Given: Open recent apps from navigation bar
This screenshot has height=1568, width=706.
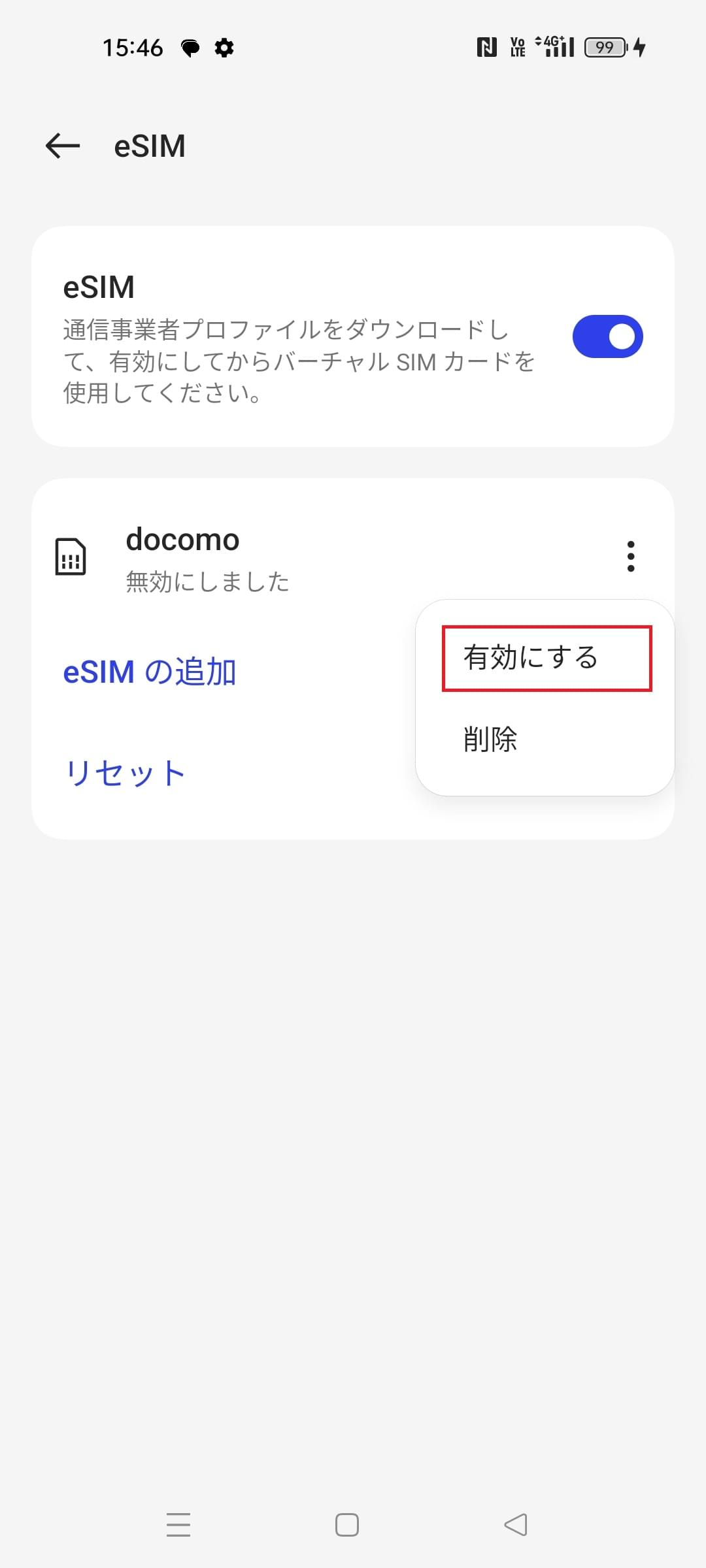Looking at the screenshot, I should (178, 1525).
